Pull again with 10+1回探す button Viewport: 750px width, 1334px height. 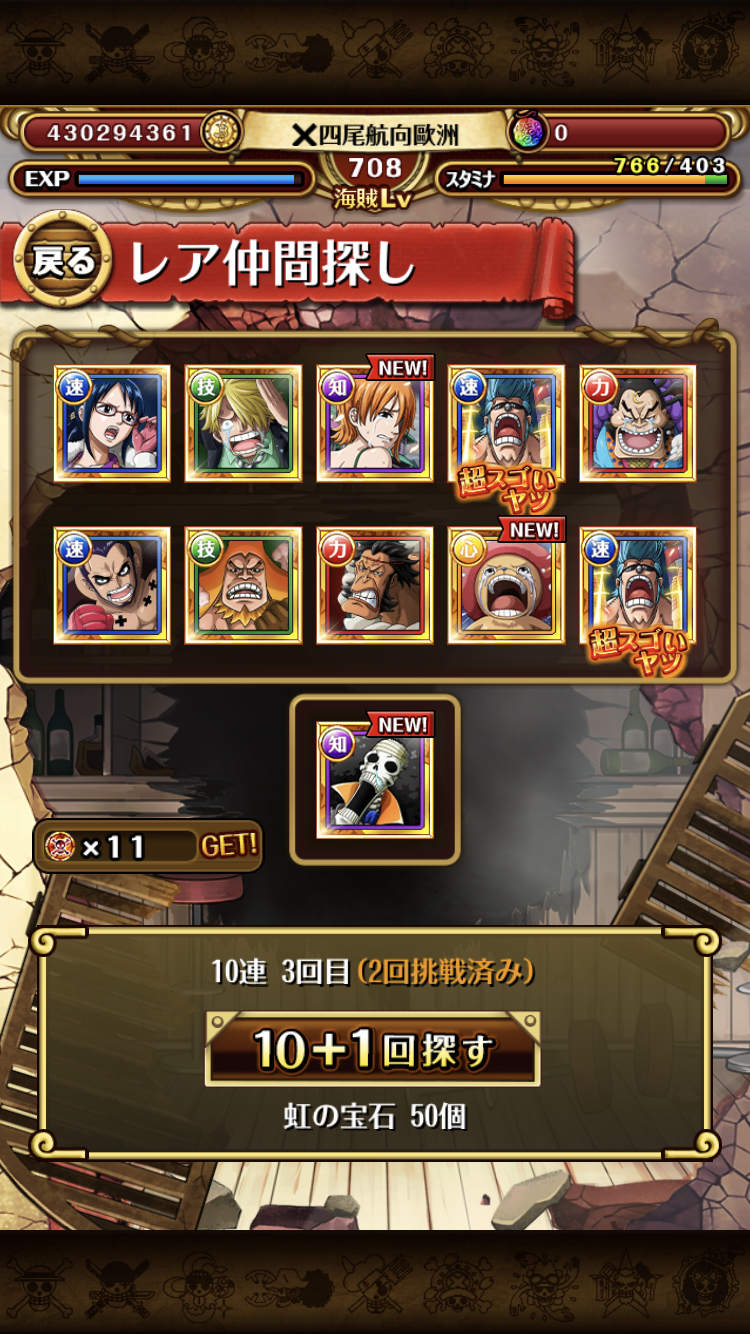pos(372,1049)
